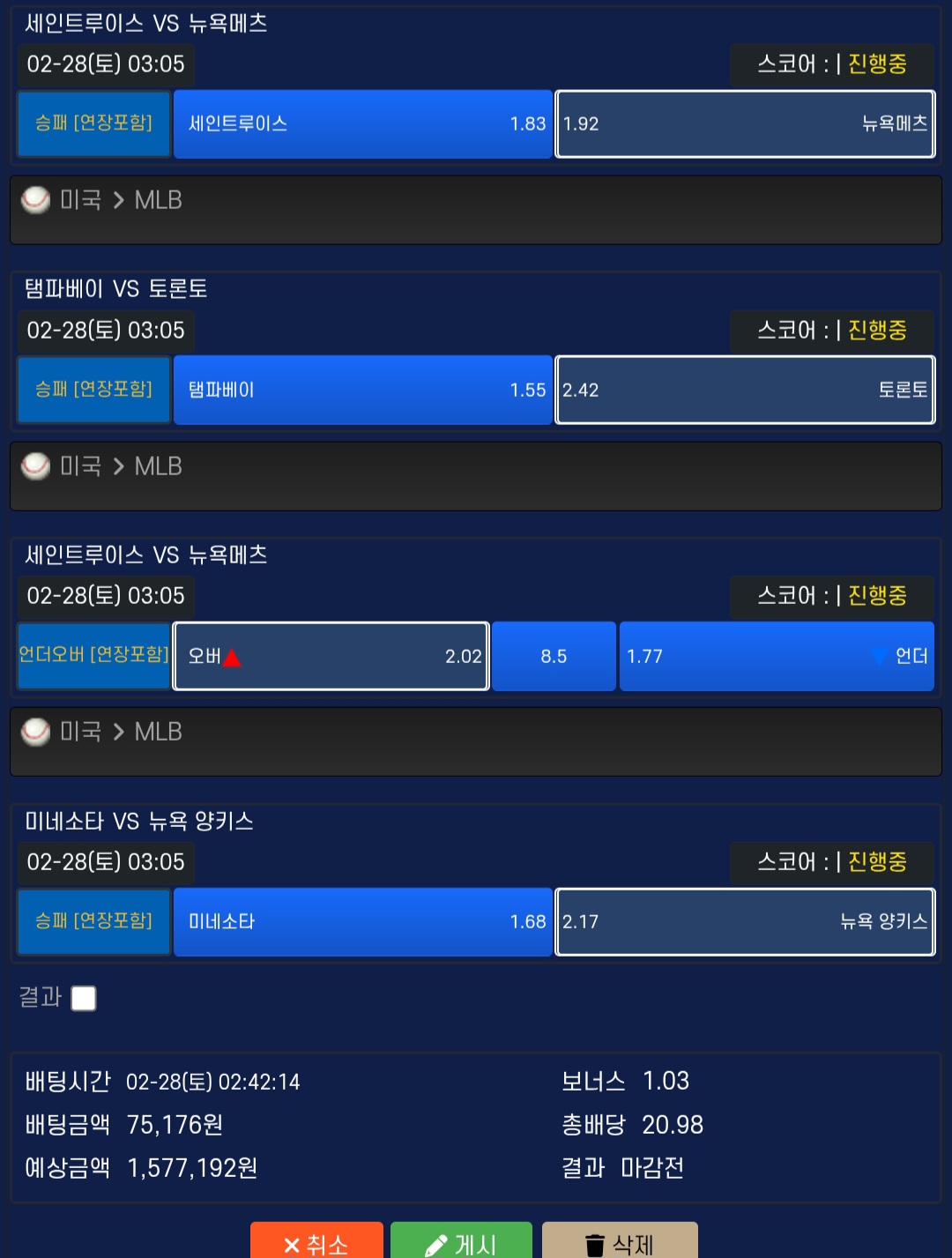Pick 언더 at 1.77

coord(777,657)
